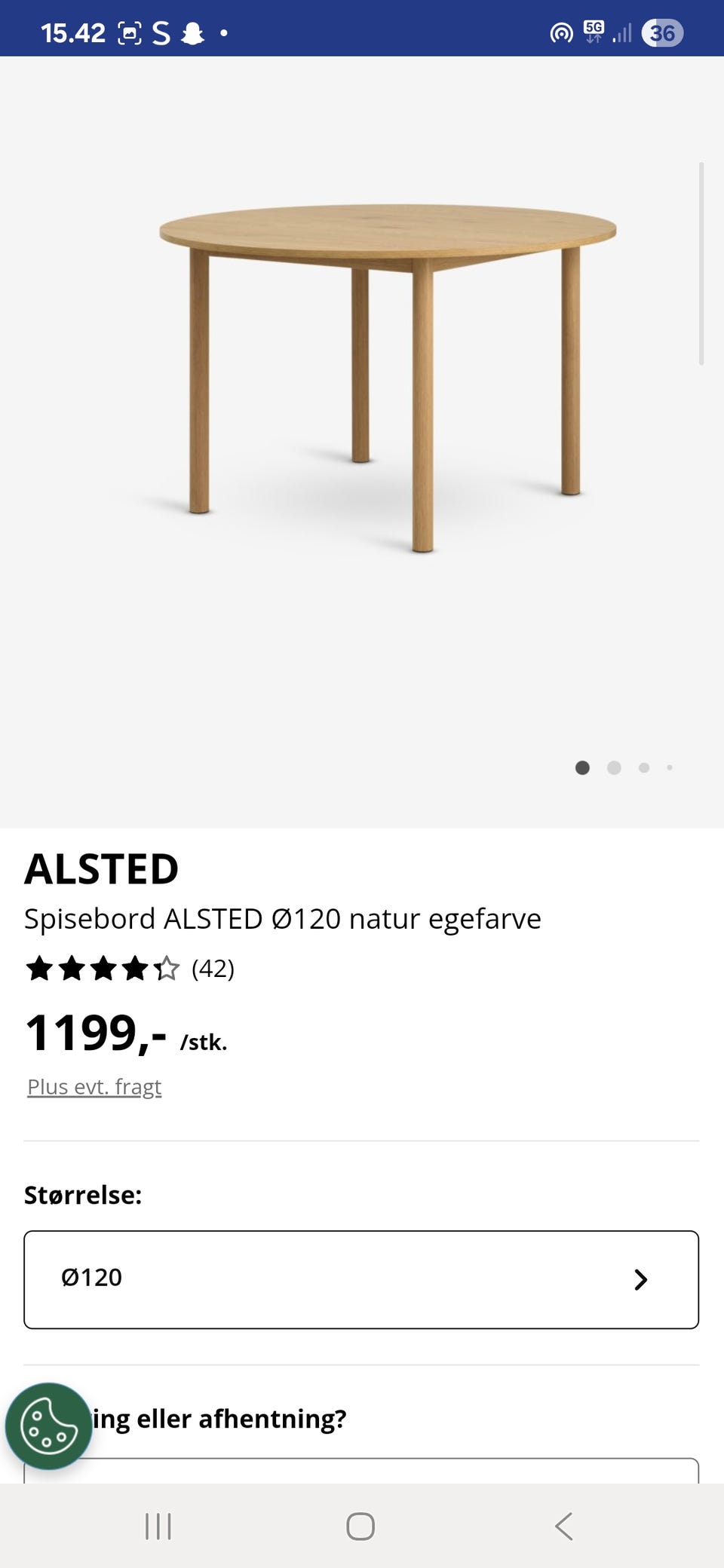
Task: Open the Snapchat notification icon in status bar
Action: 192,32
